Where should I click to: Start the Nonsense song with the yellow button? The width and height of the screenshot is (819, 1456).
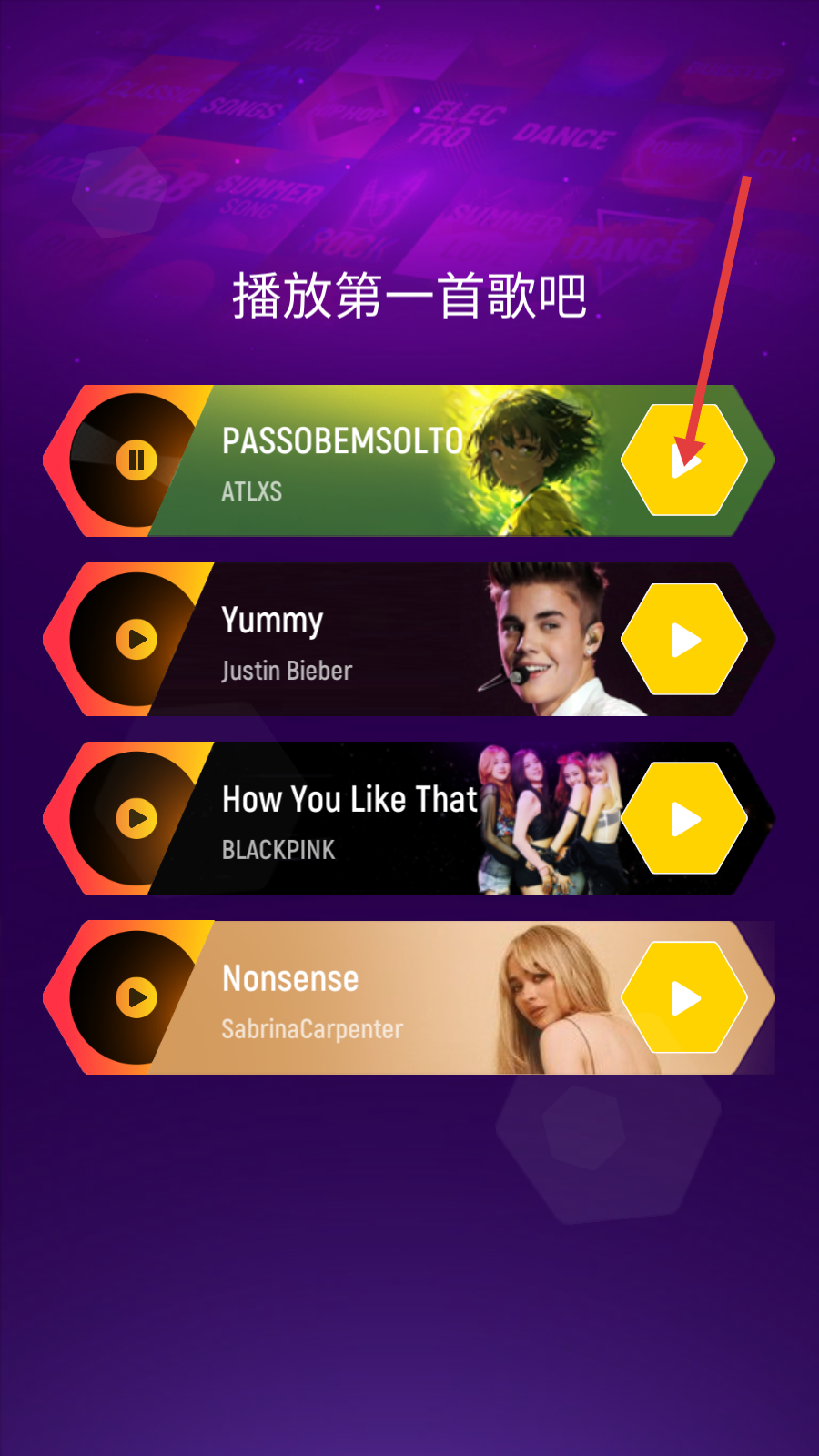[684, 998]
